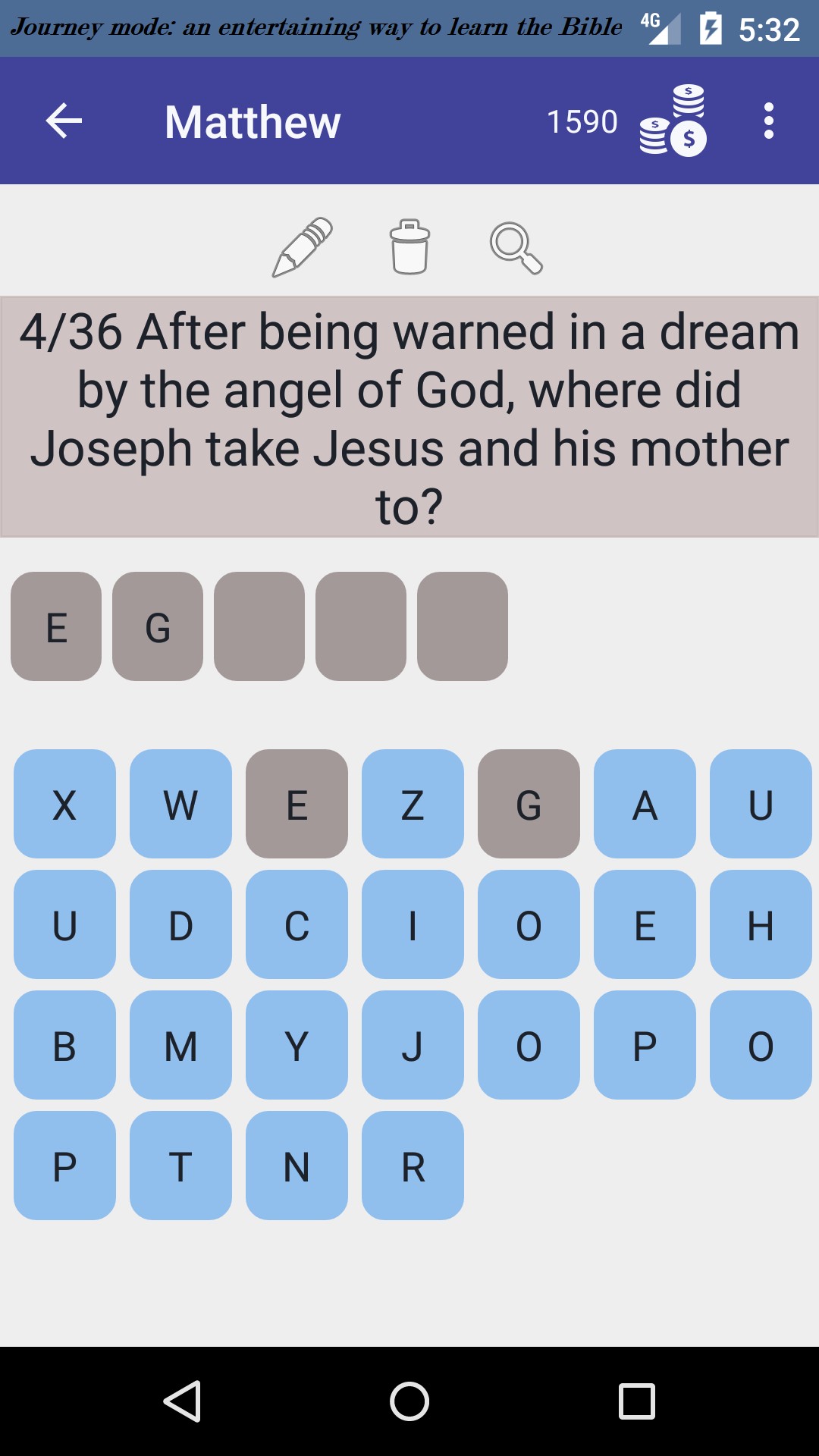Open the overflow menu
The height and width of the screenshot is (1456, 819).
pos(768,121)
